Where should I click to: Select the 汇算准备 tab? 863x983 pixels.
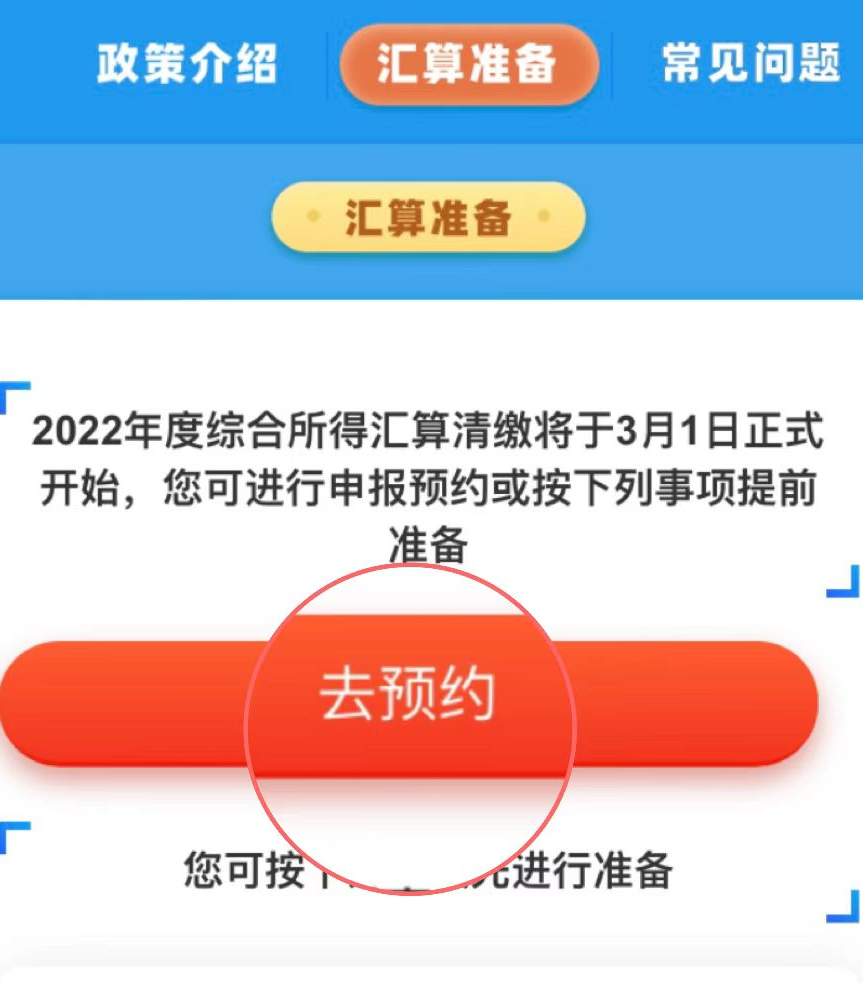(468, 66)
